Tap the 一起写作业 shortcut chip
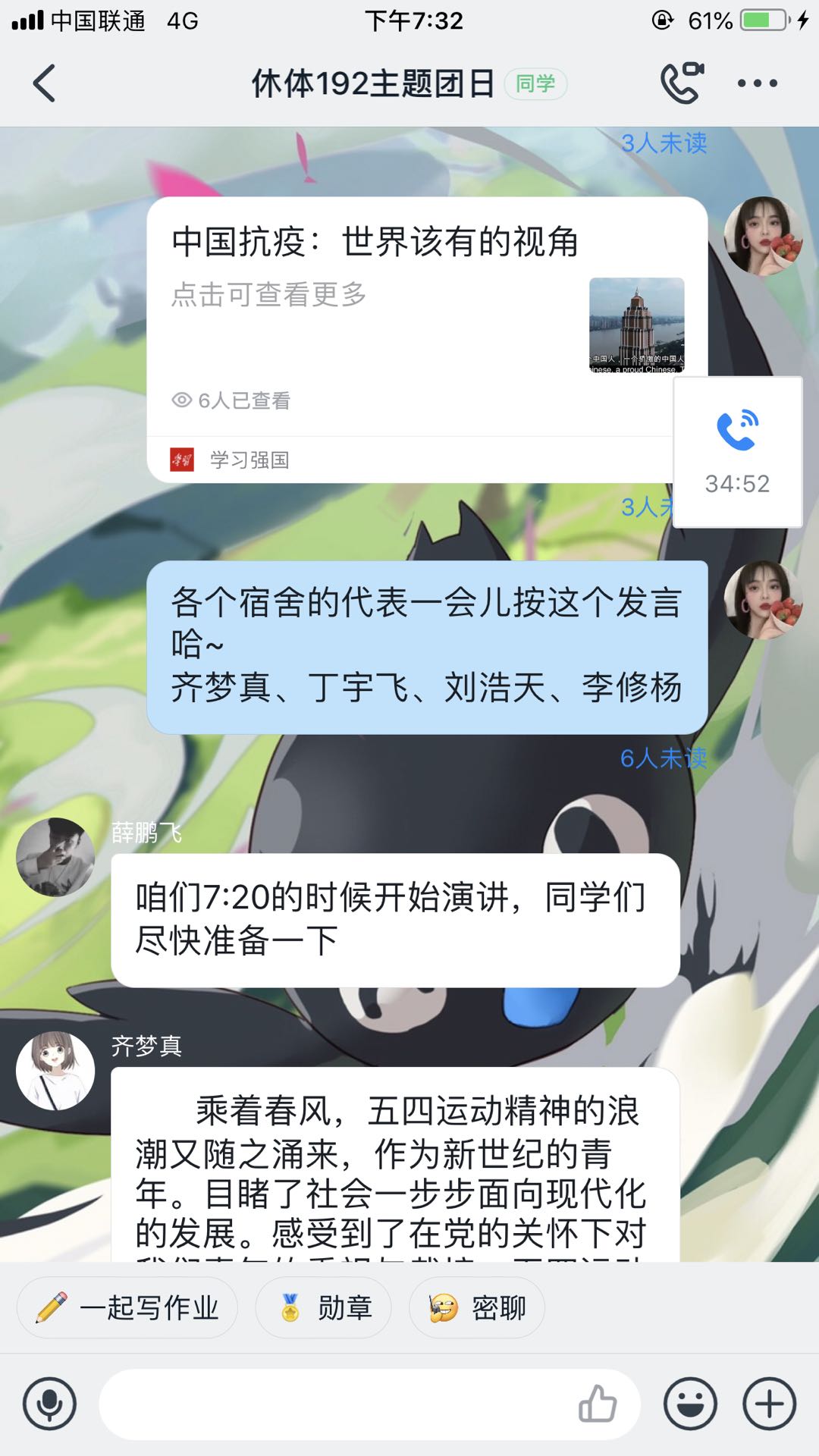The image size is (819, 1456). pos(127,1308)
